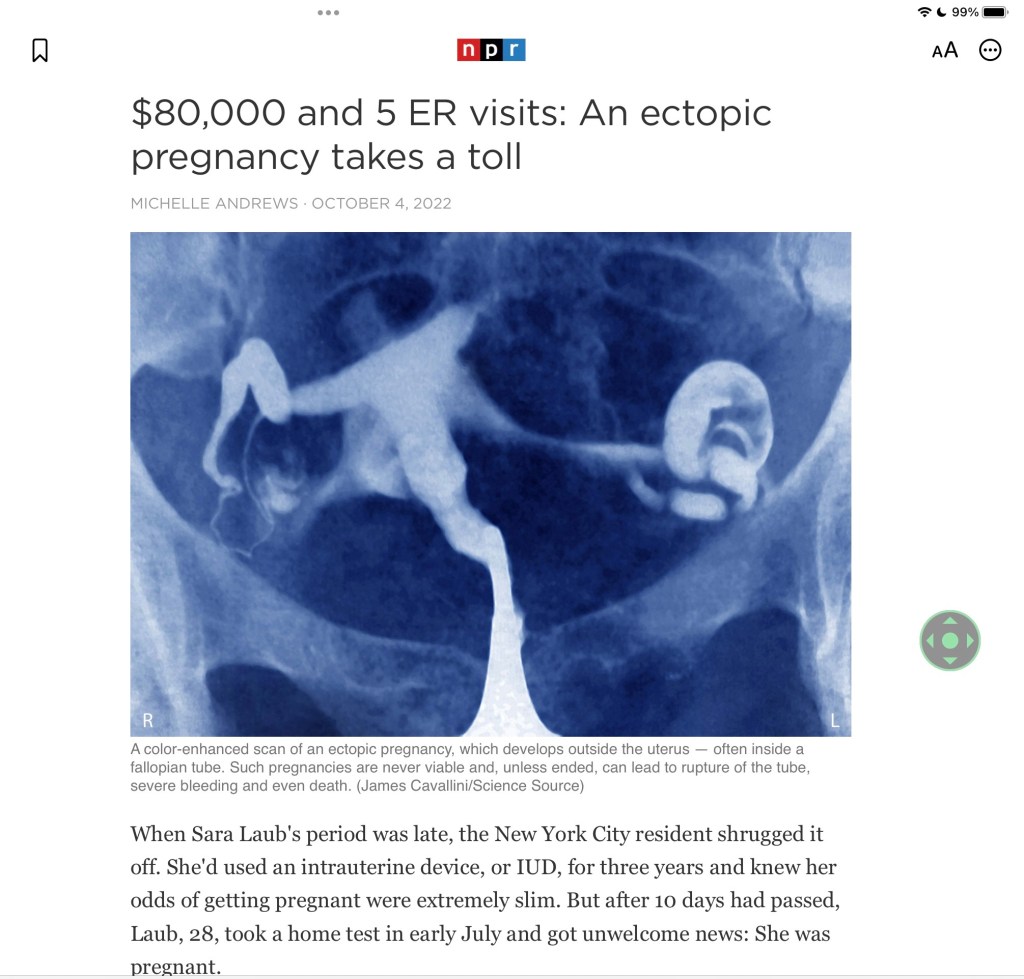This screenshot has height=979, width=1024.
Task: Tap the floating green navigation control
Action: coord(950,640)
